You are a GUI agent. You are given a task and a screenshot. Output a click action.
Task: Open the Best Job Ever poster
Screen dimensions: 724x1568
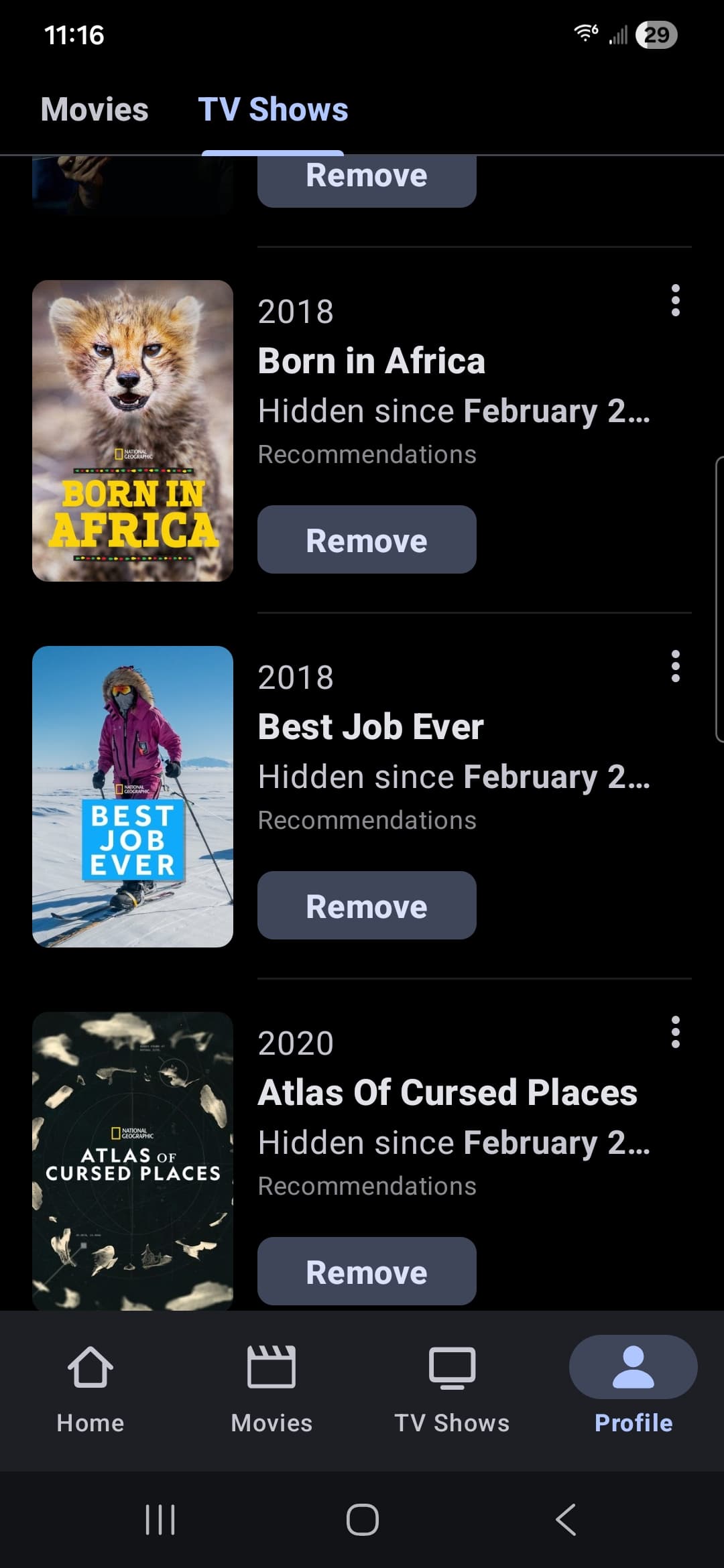(133, 797)
